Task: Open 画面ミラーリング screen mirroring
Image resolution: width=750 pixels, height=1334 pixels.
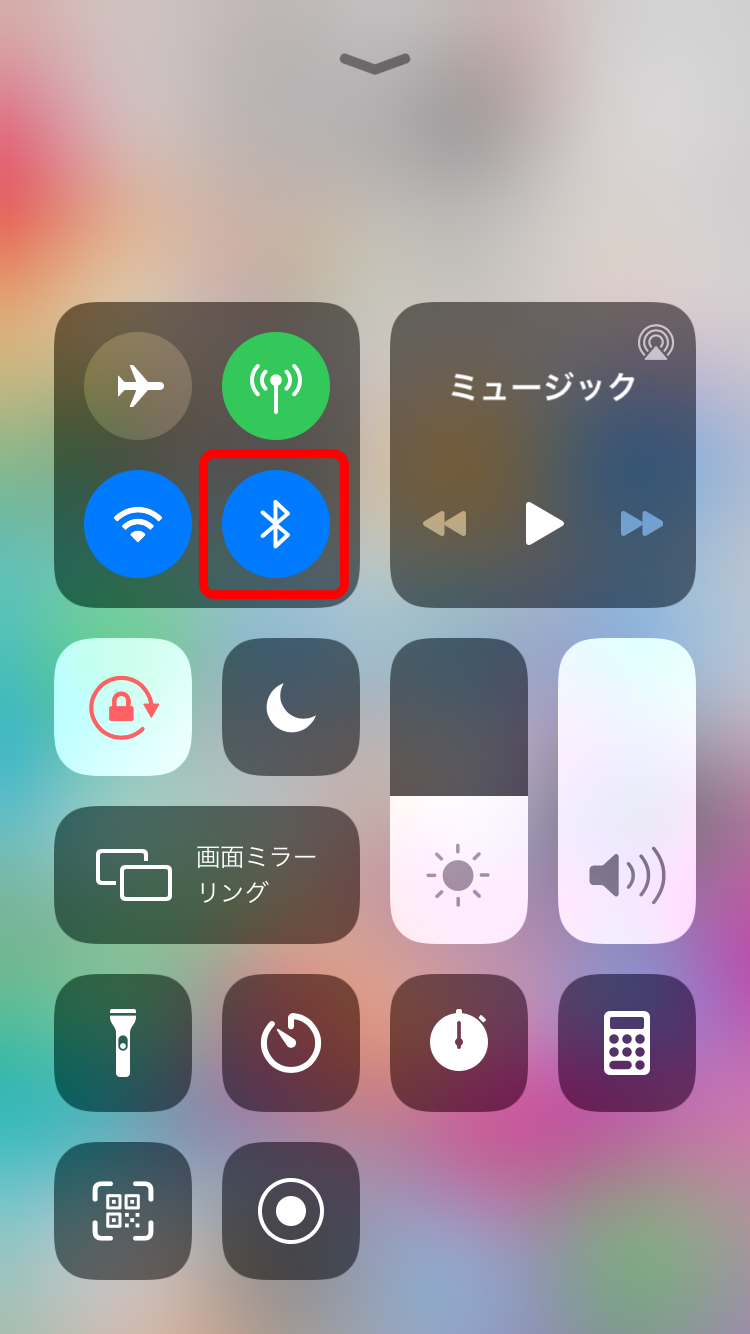Action: pyautogui.click(x=207, y=875)
